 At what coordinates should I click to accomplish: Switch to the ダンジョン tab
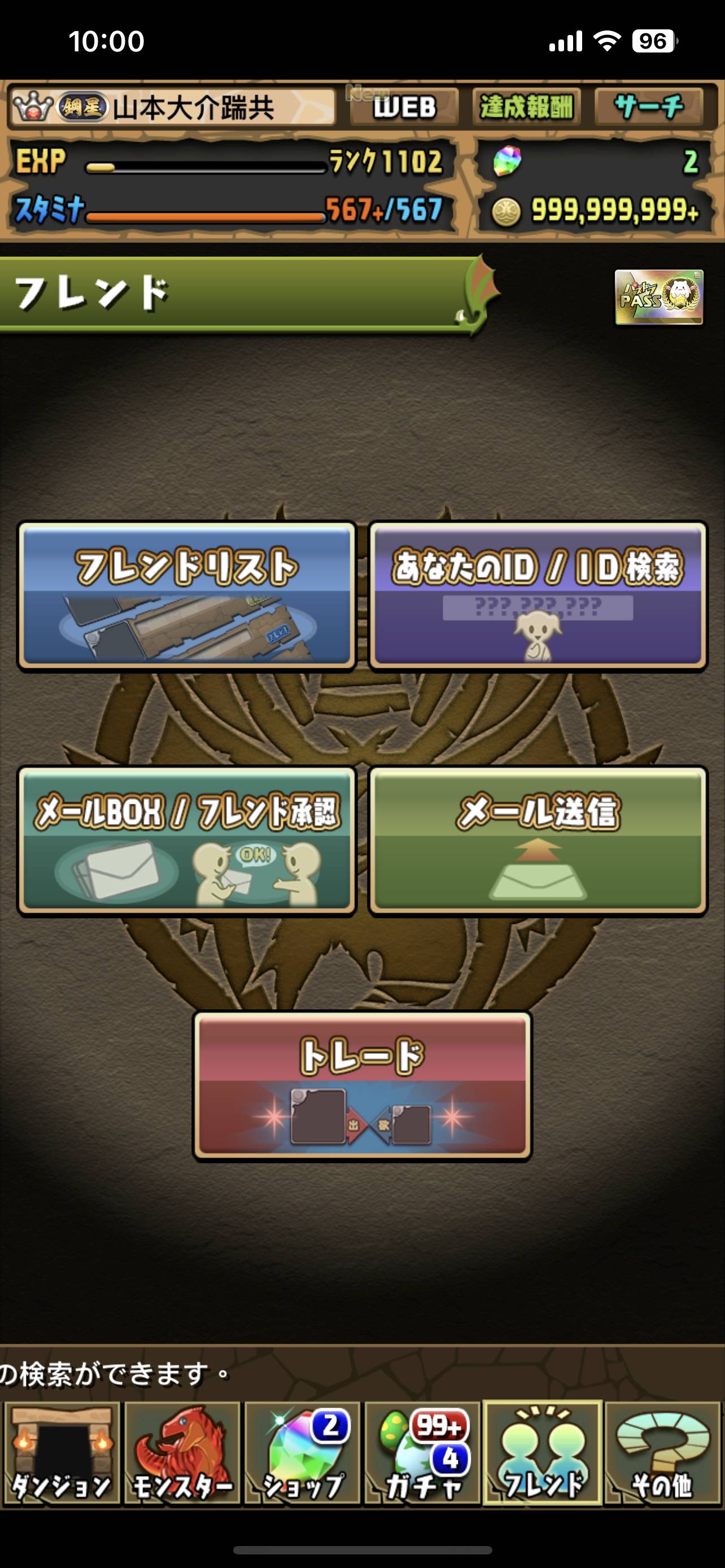tap(61, 1453)
